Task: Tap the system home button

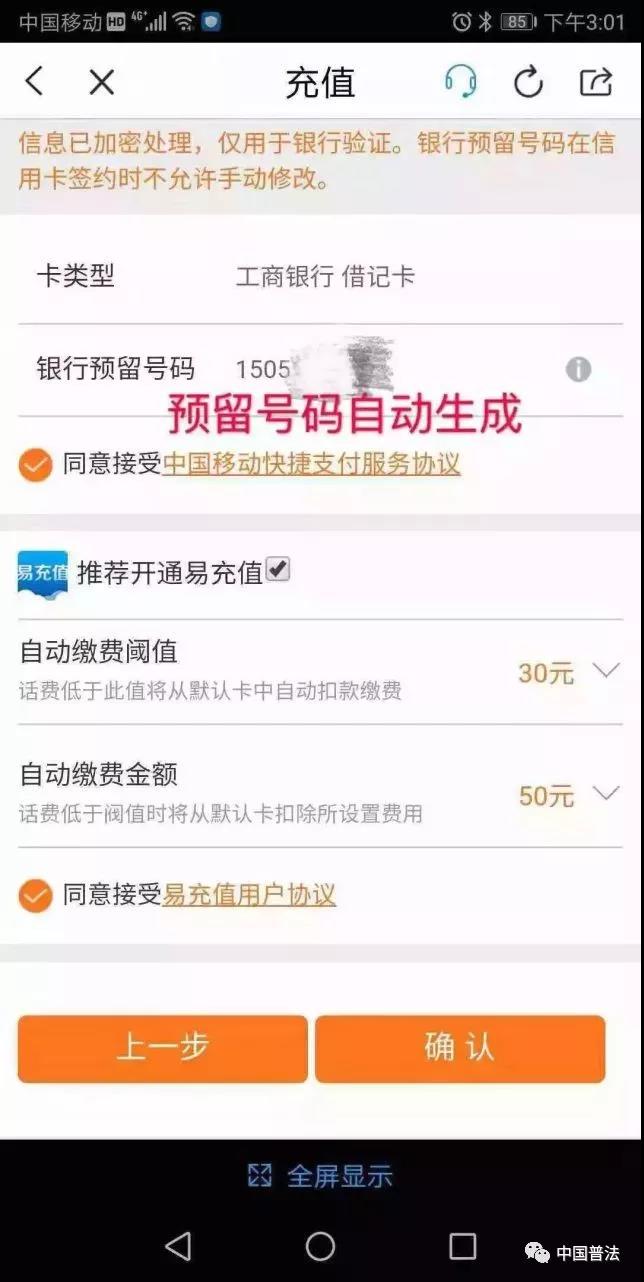Action: 320,1245
